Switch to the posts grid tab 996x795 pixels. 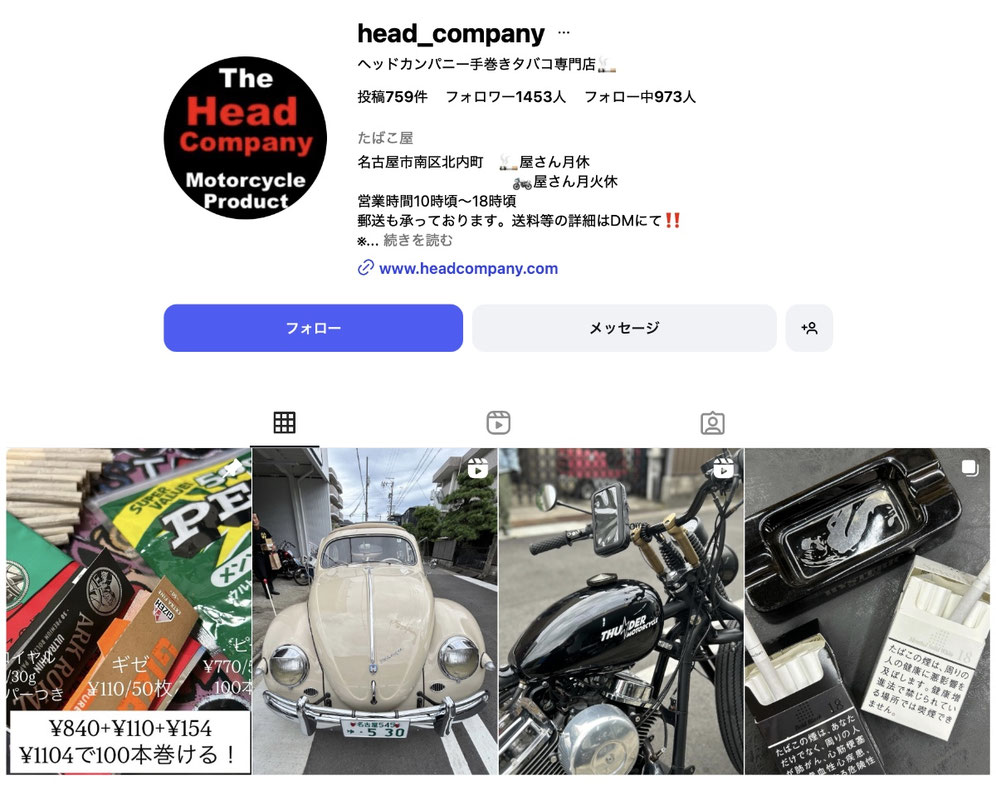(284, 423)
